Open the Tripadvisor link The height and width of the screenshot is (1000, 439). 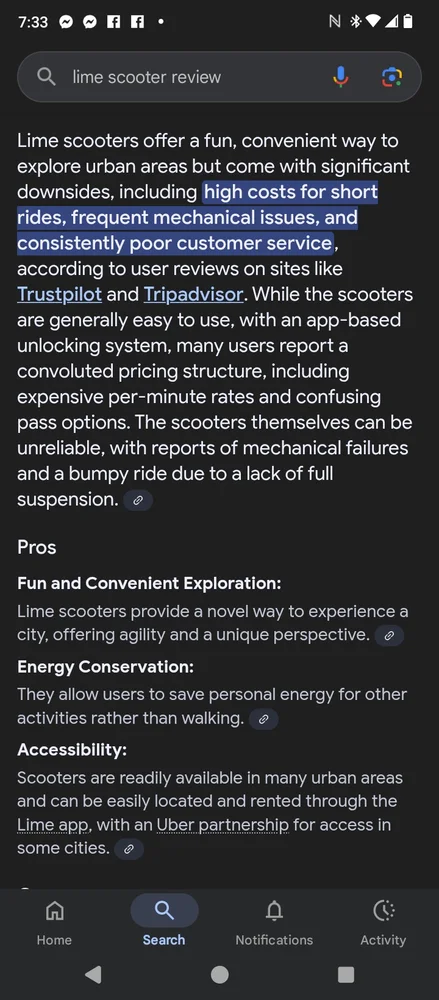193,295
